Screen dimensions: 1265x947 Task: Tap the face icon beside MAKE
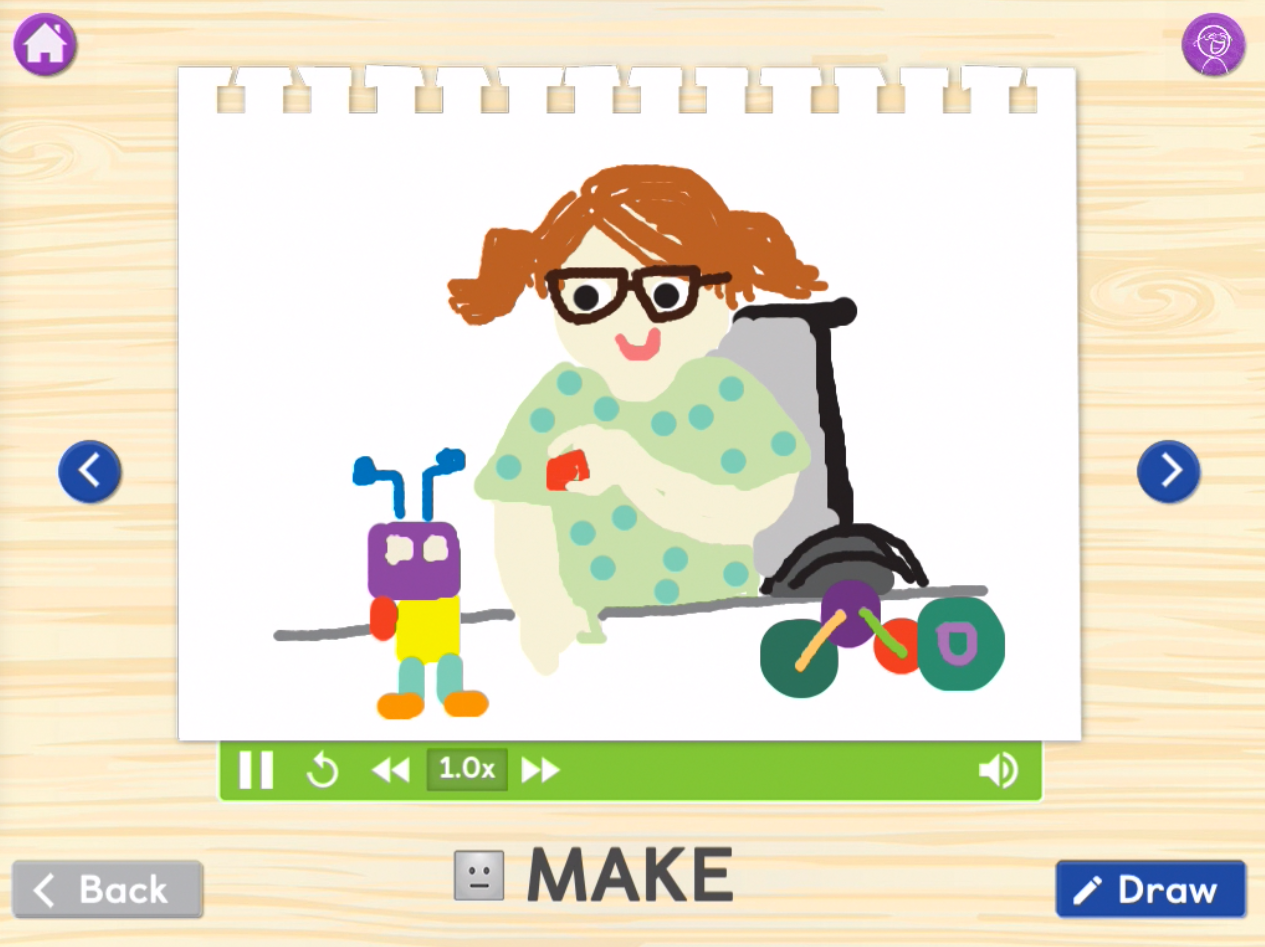click(479, 875)
